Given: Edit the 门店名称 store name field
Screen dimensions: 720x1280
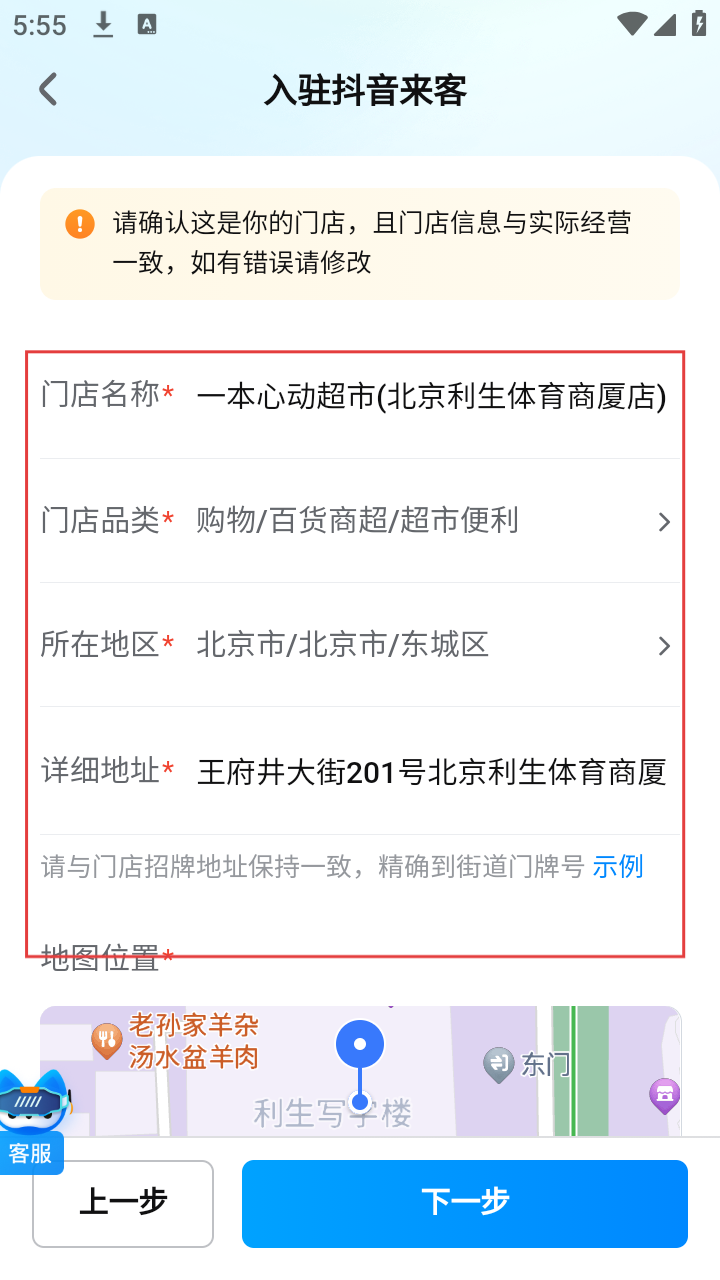Looking at the screenshot, I should tap(430, 397).
